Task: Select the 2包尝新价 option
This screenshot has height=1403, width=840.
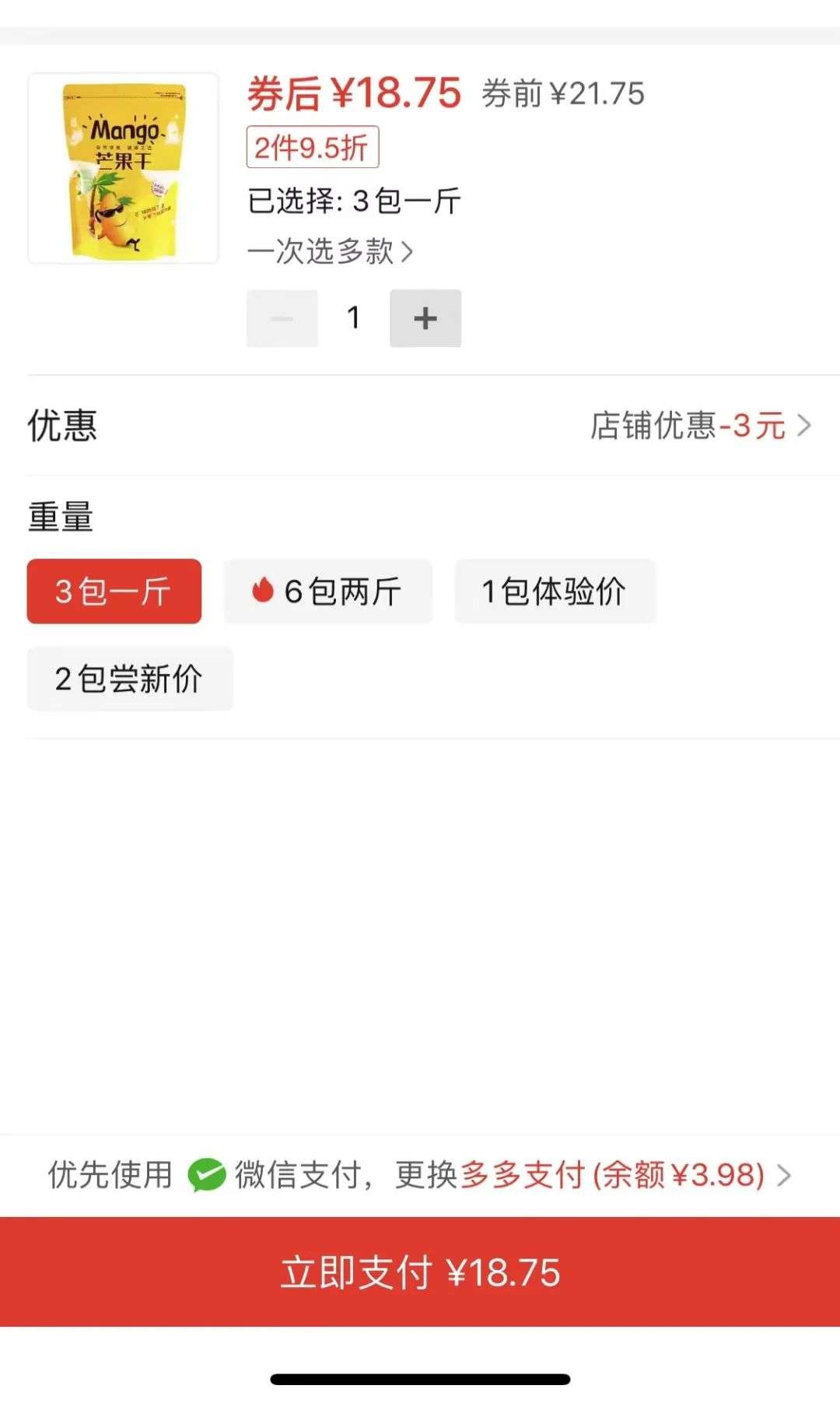Action: 130,679
